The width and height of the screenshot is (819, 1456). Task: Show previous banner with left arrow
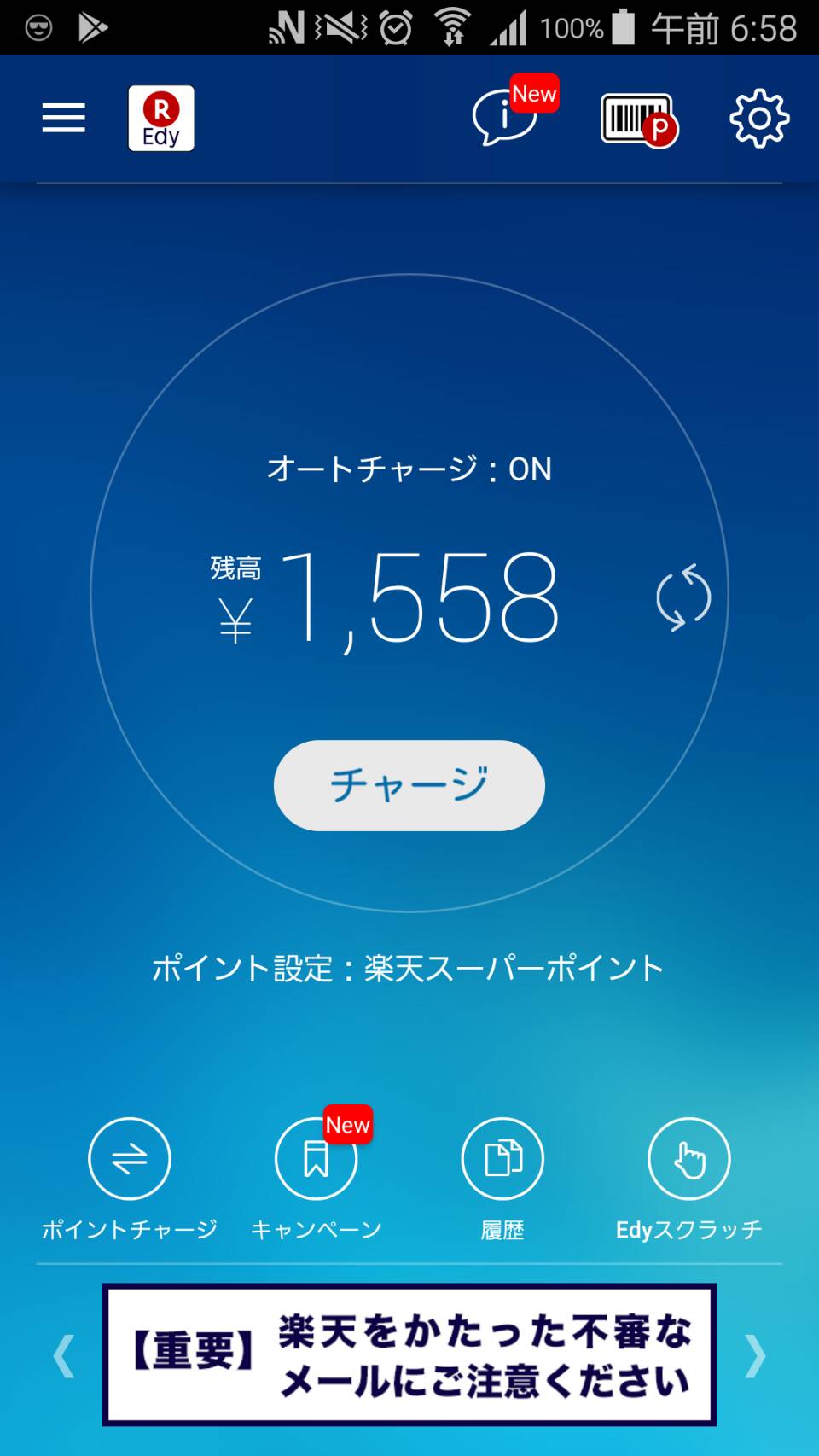pyautogui.click(x=64, y=1355)
